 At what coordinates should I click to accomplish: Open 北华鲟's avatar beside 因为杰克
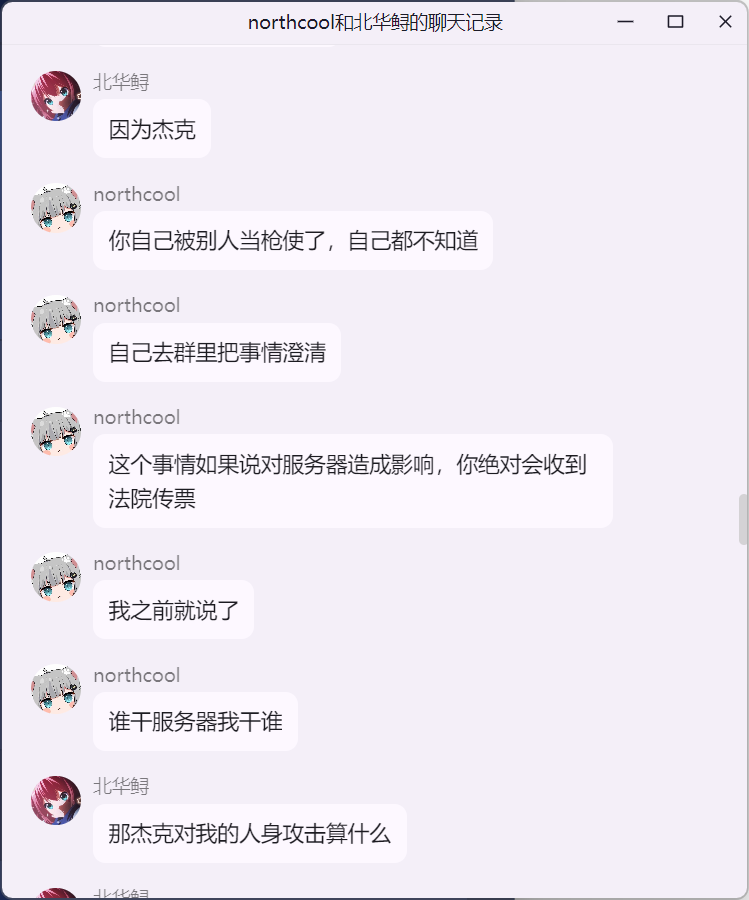click(x=56, y=96)
